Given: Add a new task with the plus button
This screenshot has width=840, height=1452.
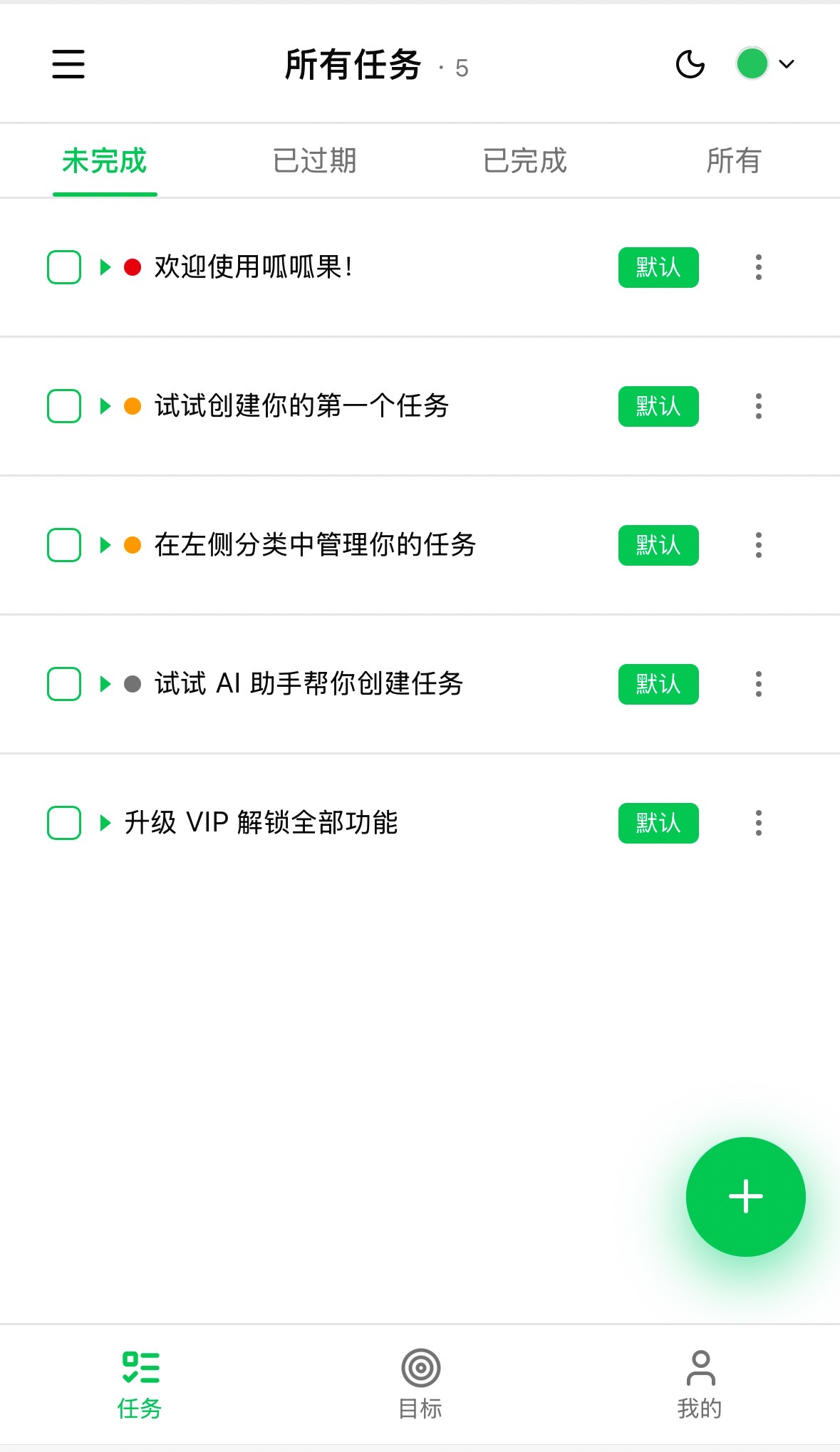Looking at the screenshot, I should (745, 1196).
